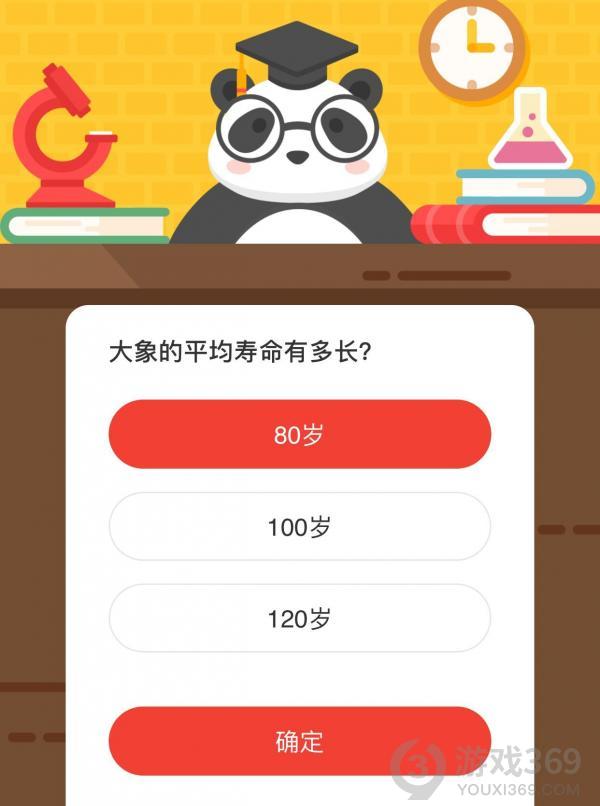
Task: Choose the 100岁 answer option
Action: point(299,527)
